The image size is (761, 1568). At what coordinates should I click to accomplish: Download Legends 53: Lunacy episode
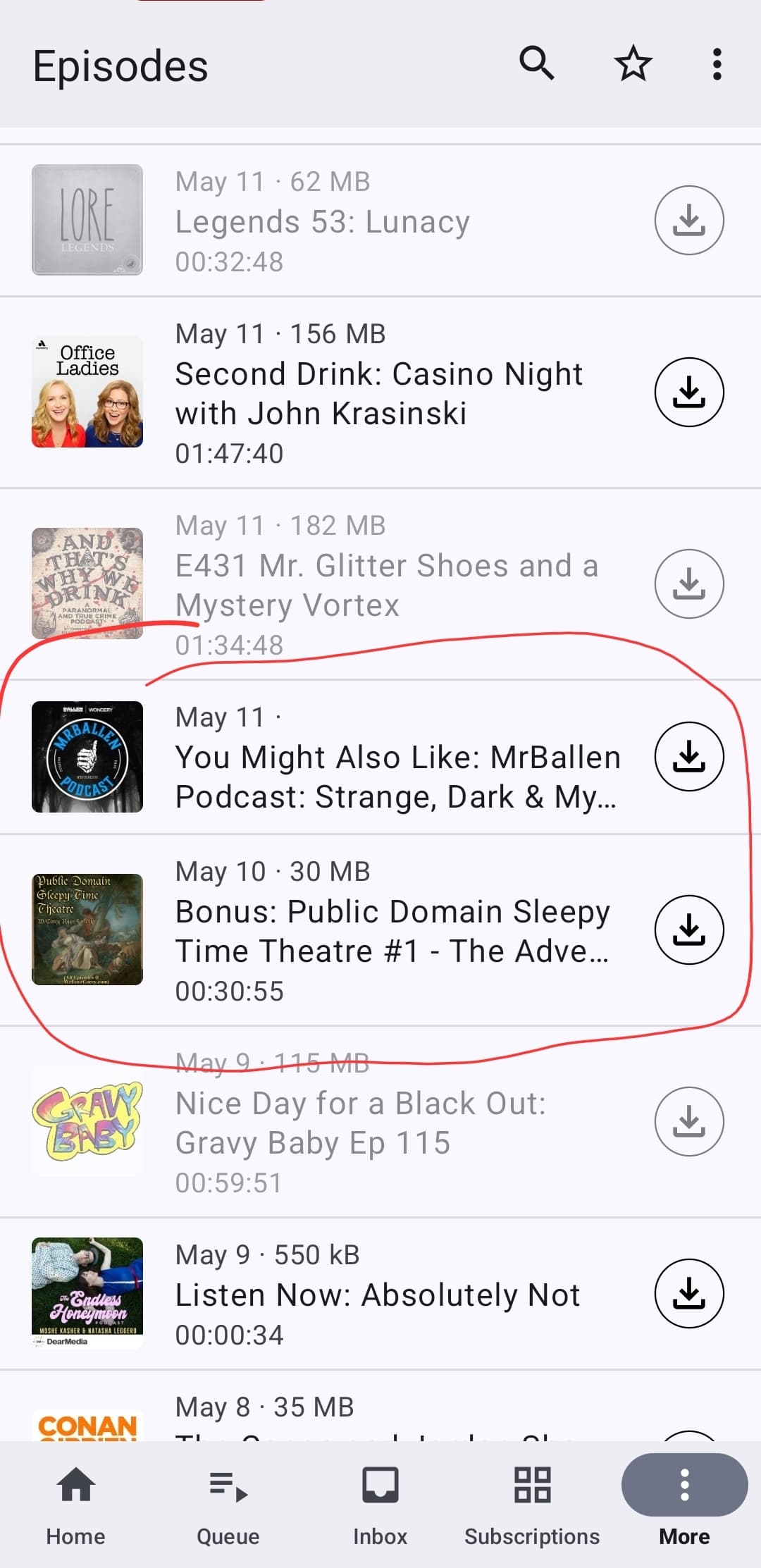click(x=689, y=220)
